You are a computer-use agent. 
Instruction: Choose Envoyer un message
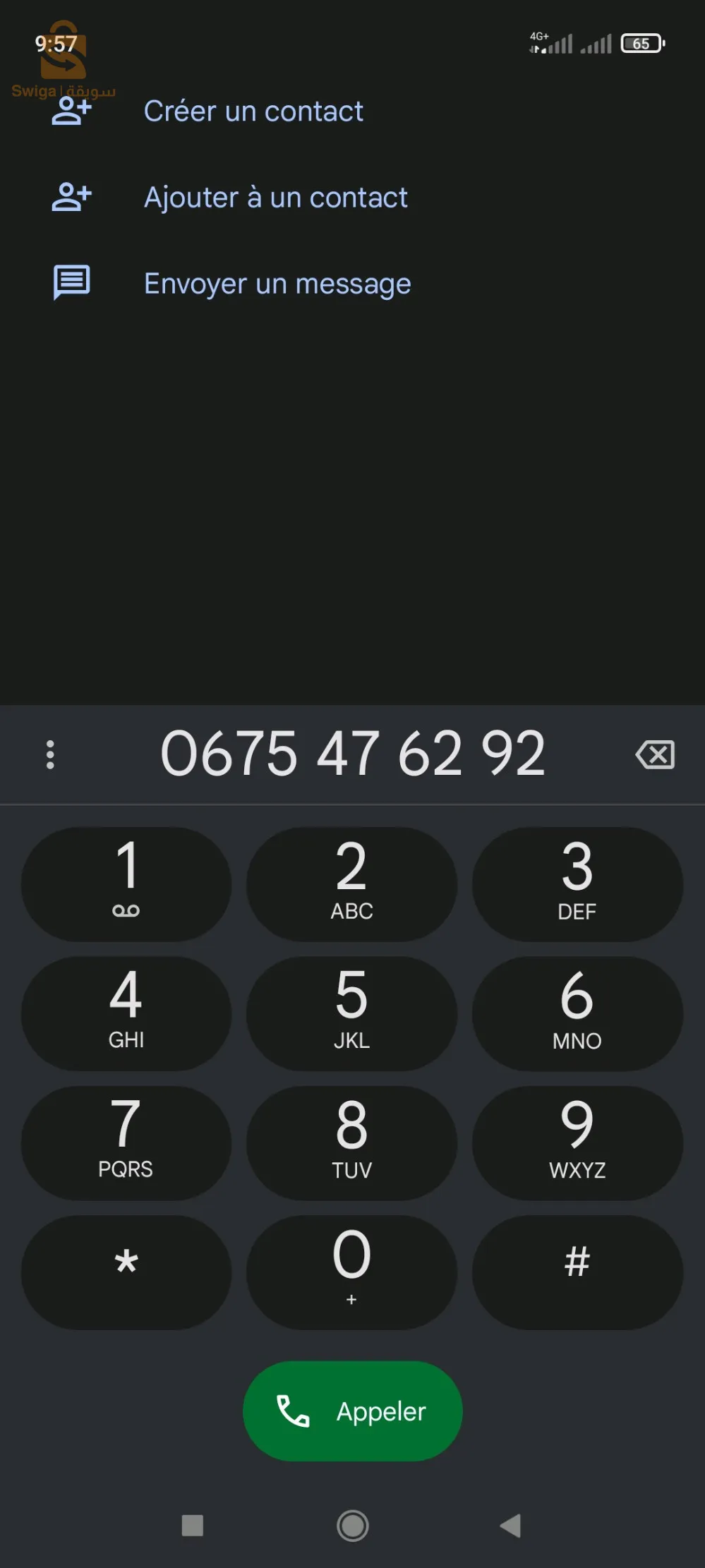click(x=277, y=284)
